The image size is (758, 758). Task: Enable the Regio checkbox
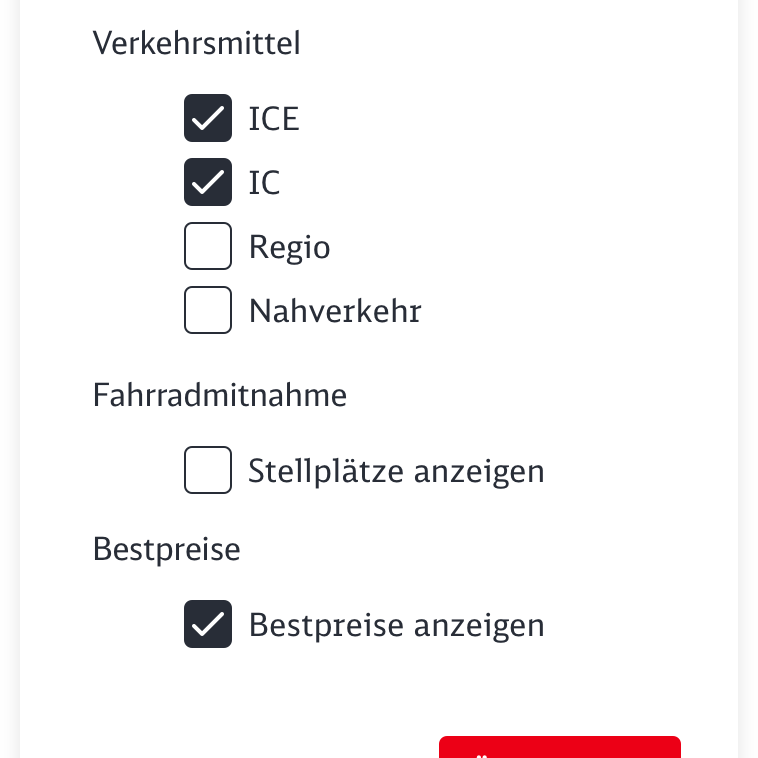(x=208, y=247)
